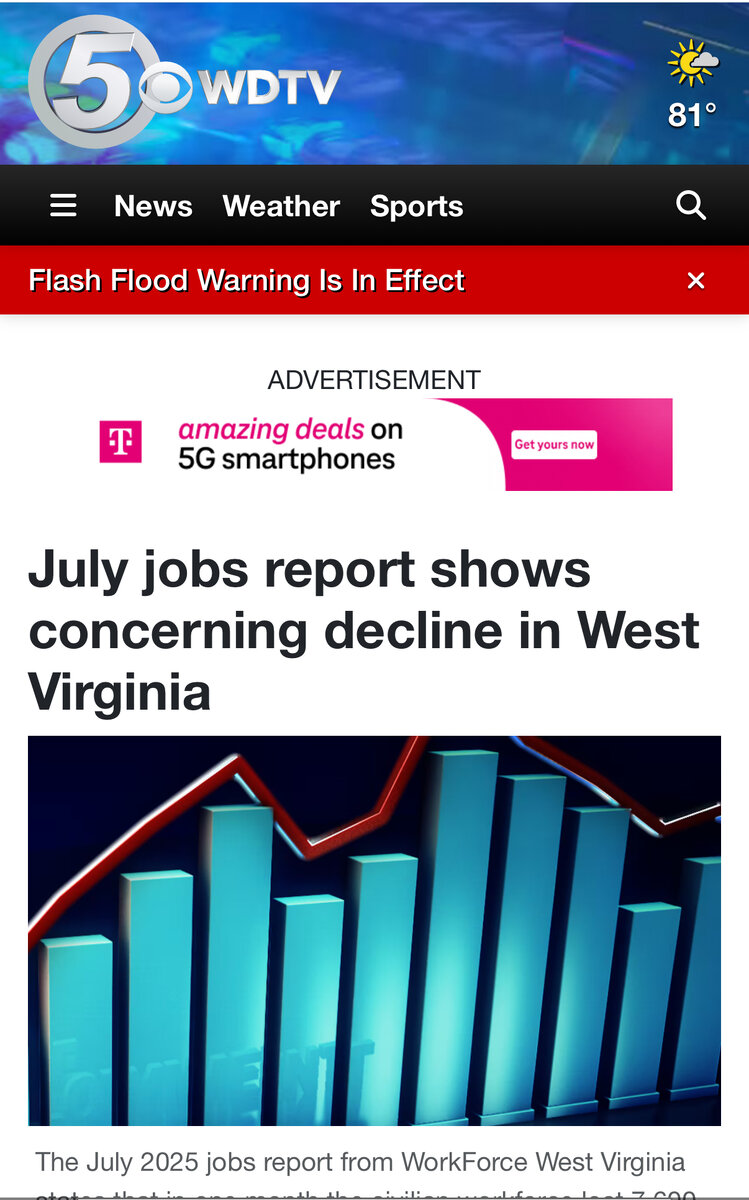Switch to the Sports section
The width and height of the screenshot is (749, 1200).
point(417,206)
